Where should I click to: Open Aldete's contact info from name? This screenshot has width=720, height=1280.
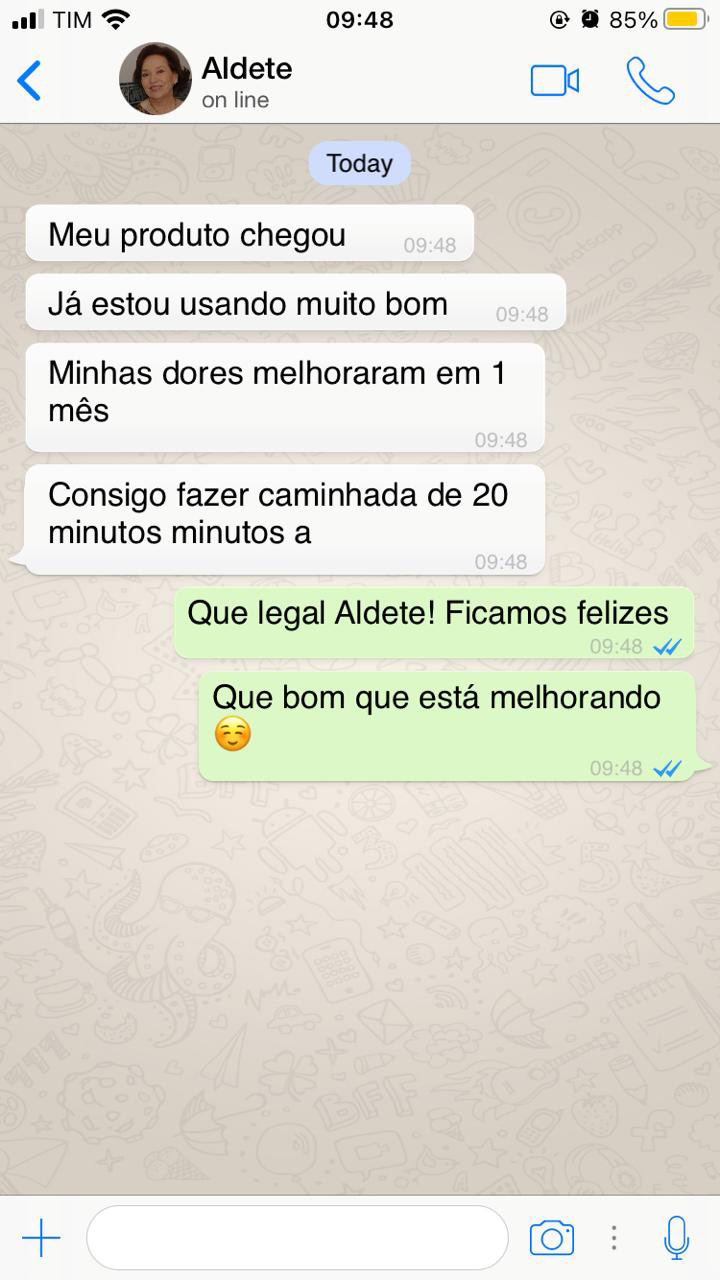tap(247, 69)
